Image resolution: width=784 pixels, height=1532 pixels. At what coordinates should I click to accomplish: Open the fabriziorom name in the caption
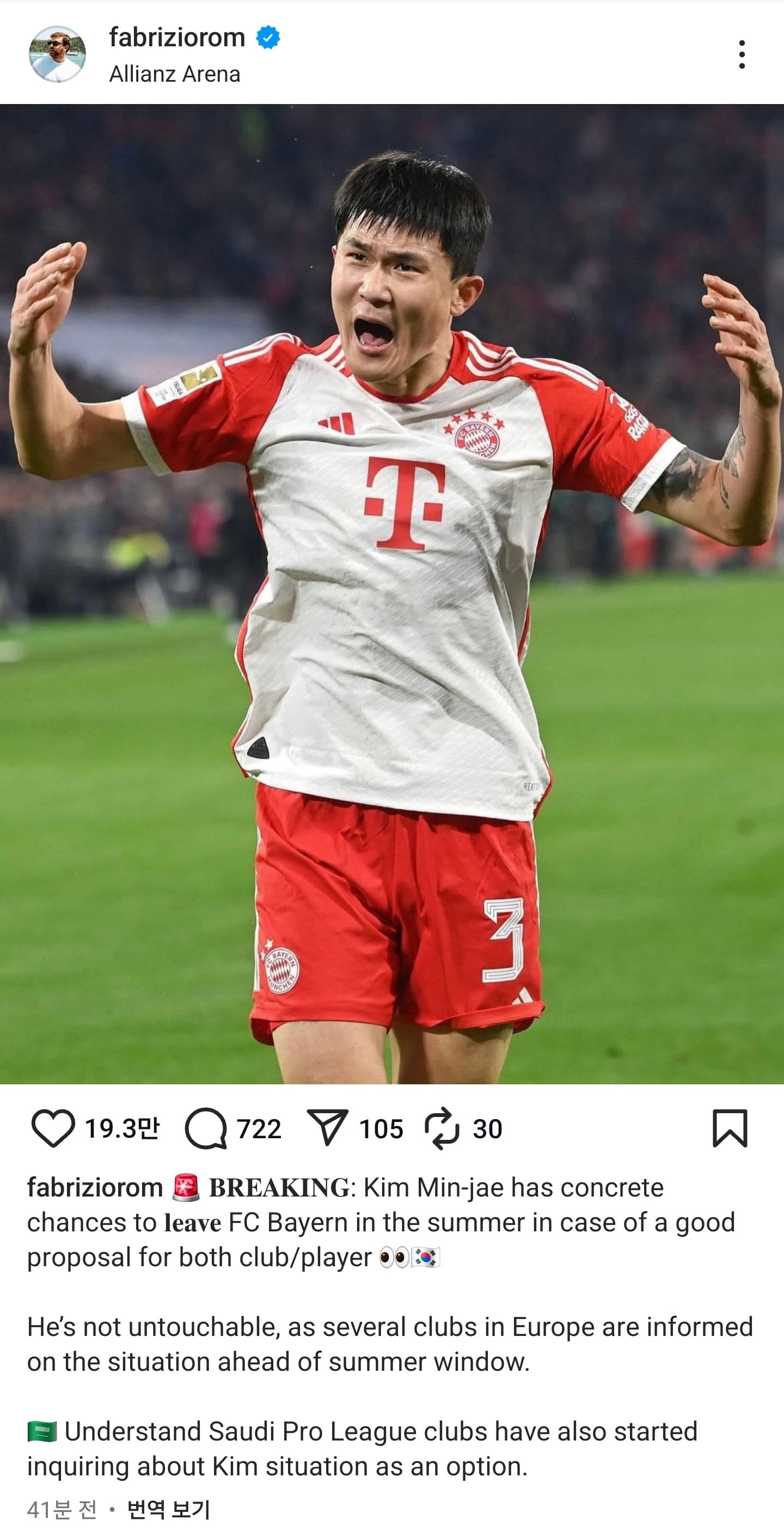point(95,1188)
